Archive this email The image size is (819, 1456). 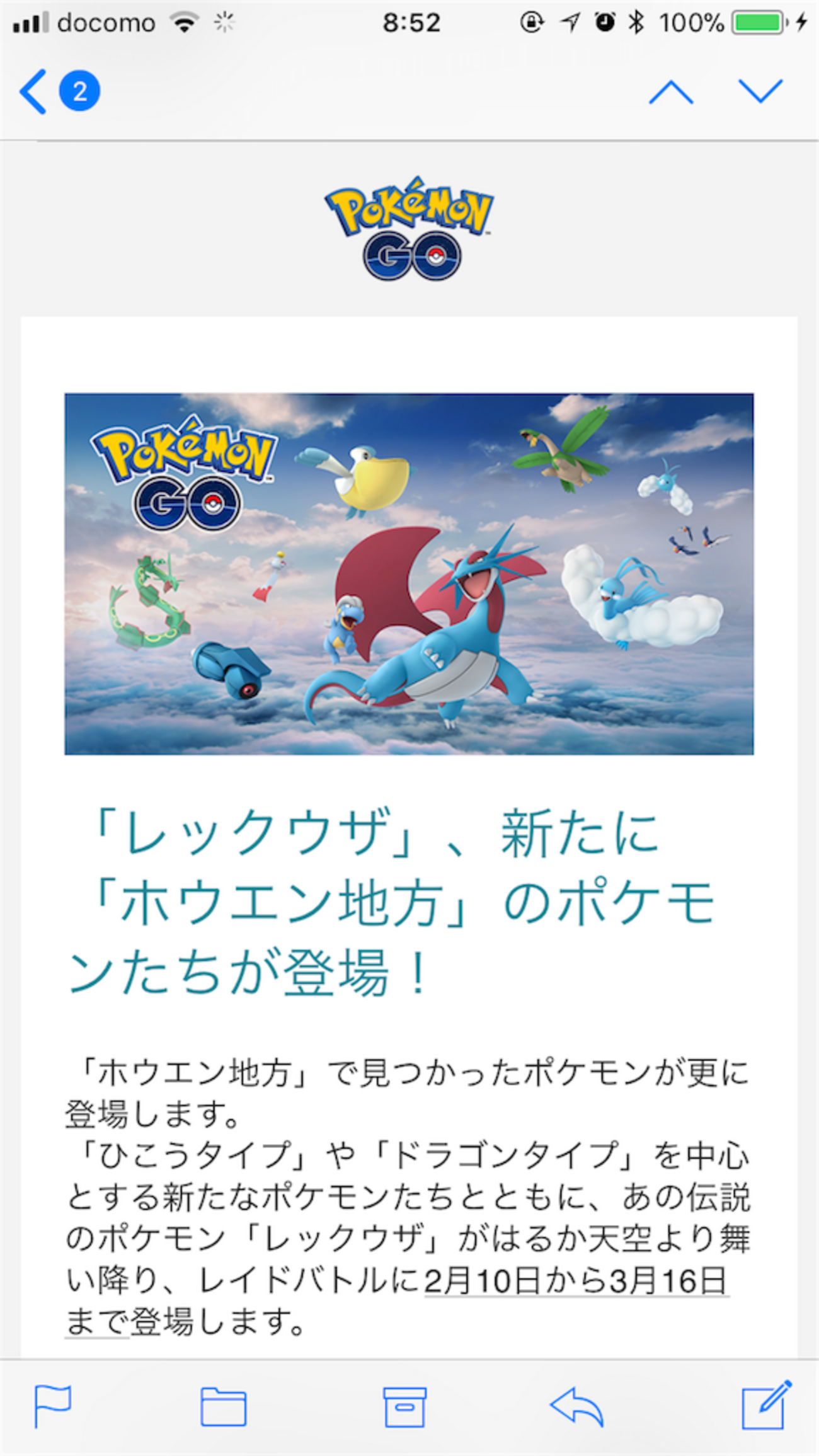(404, 1407)
